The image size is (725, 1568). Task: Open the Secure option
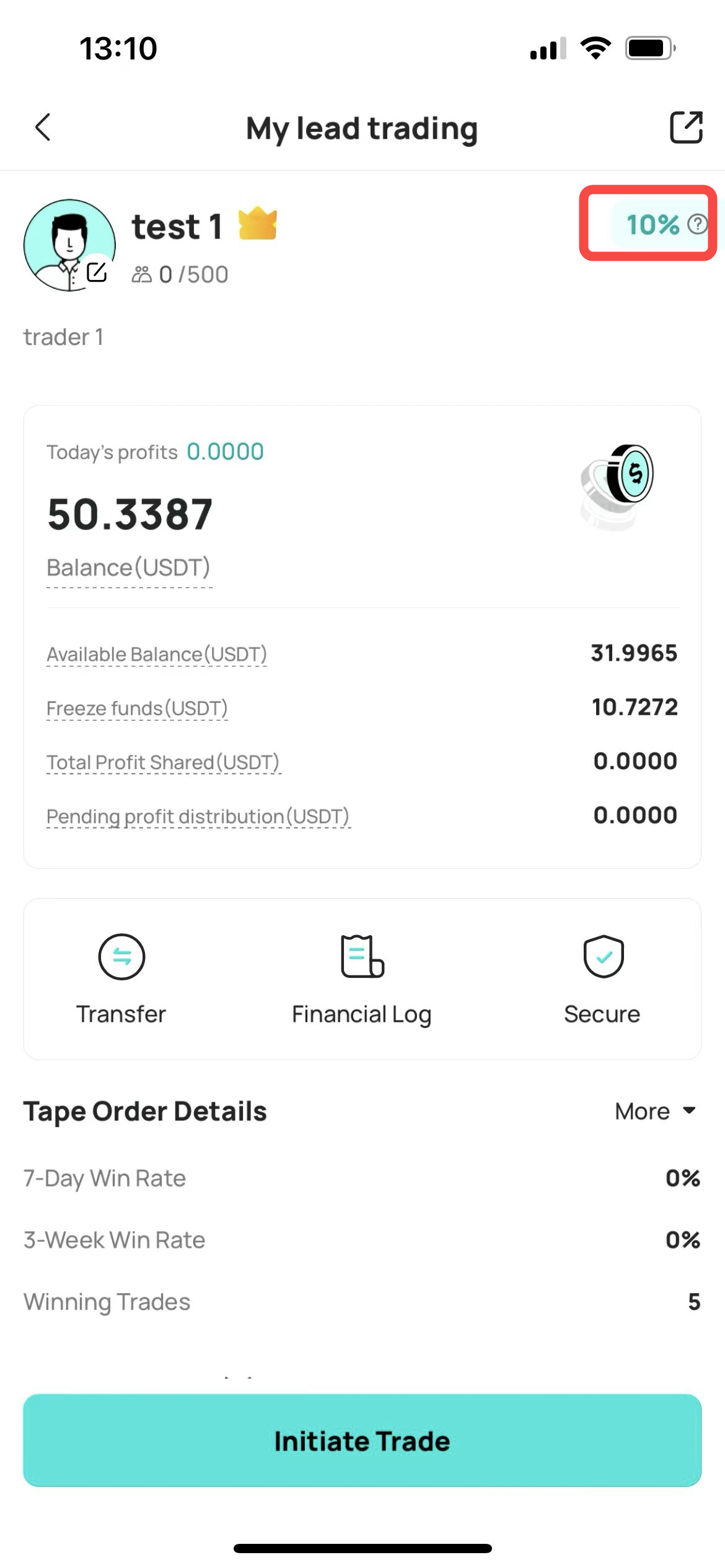coord(602,980)
